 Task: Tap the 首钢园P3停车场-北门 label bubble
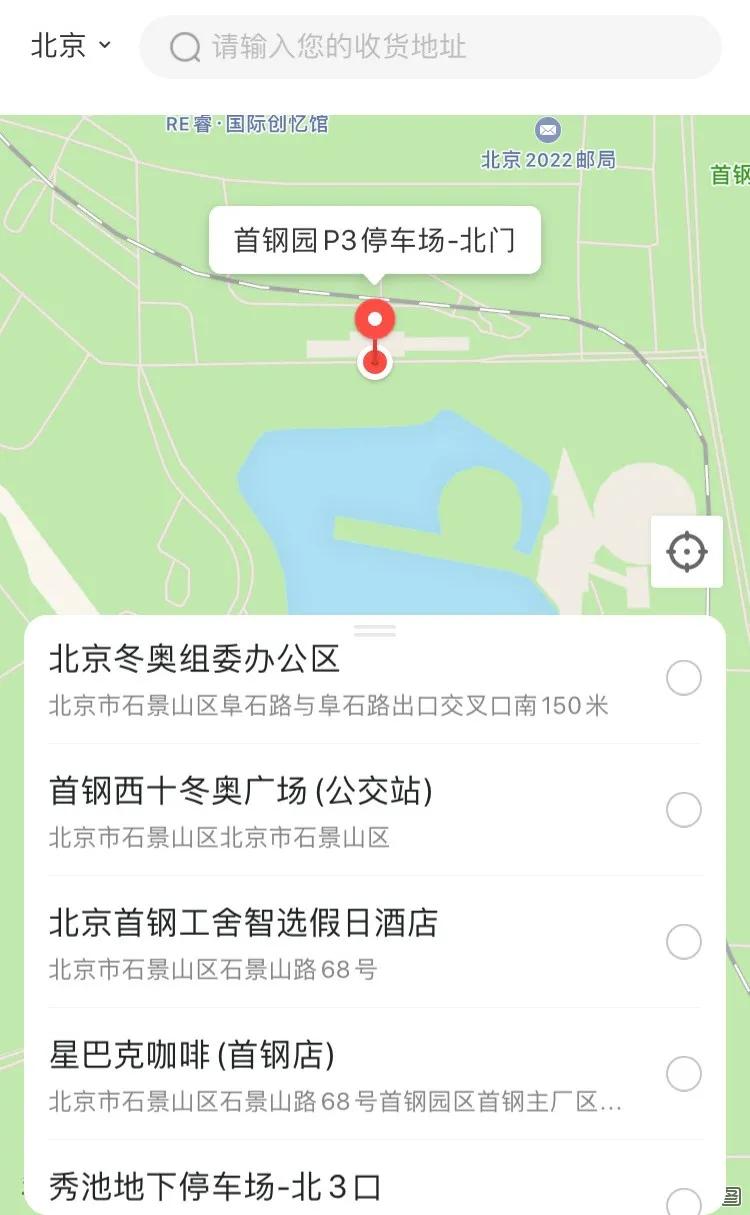click(x=375, y=238)
